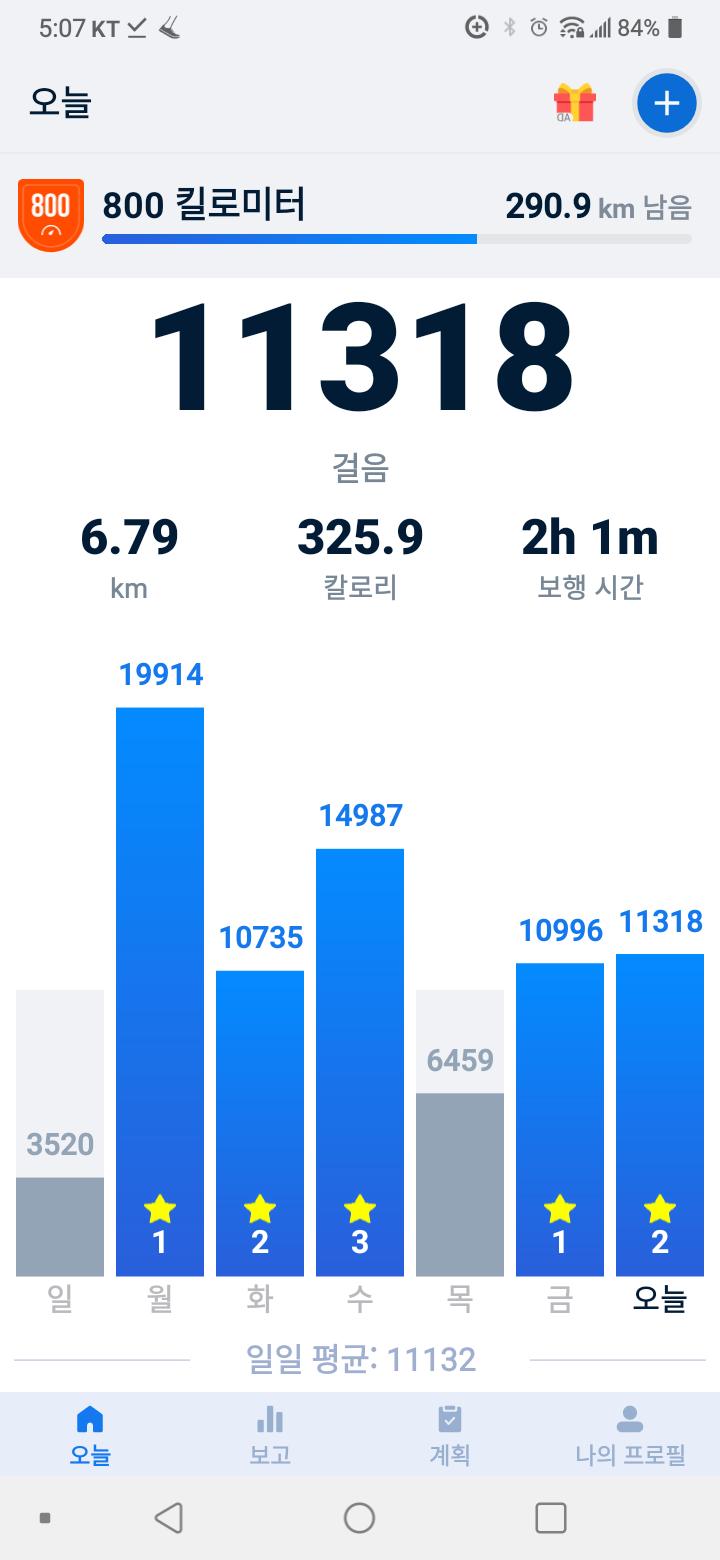Open the 나의 프로필 tab
The image size is (720, 1560).
coord(630,1435)
